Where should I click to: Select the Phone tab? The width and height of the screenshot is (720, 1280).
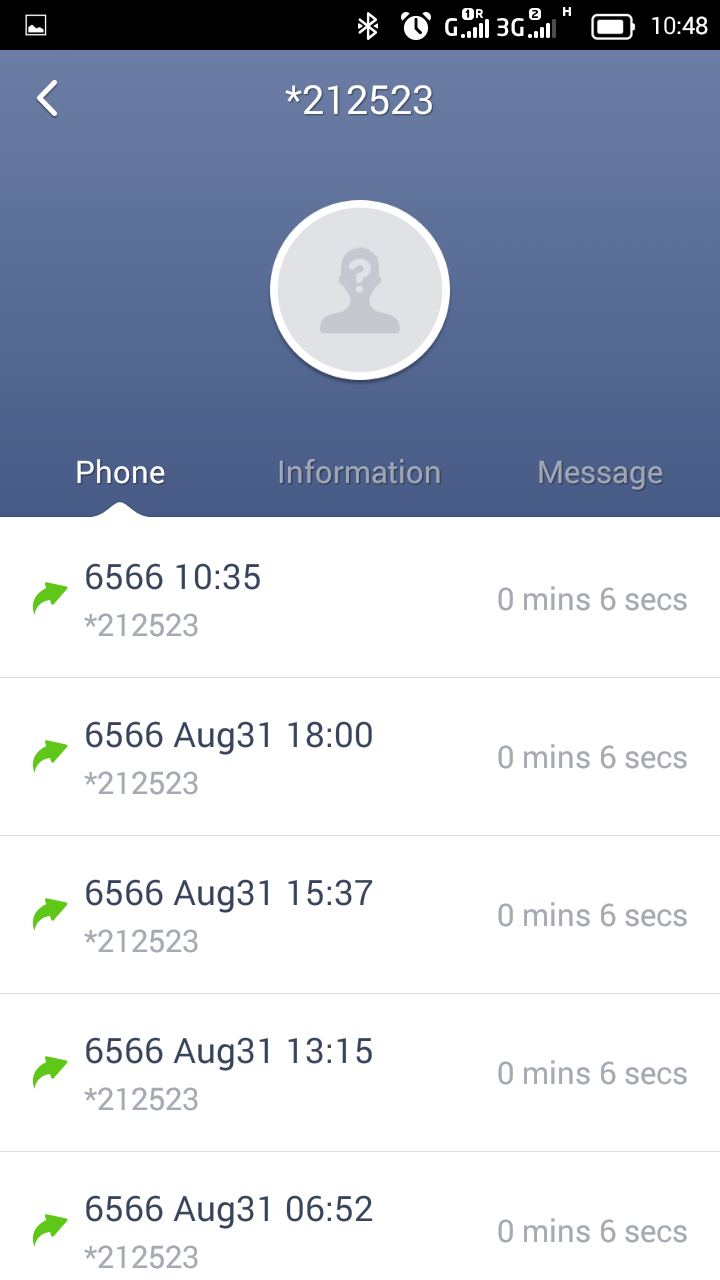coord(120,472)
